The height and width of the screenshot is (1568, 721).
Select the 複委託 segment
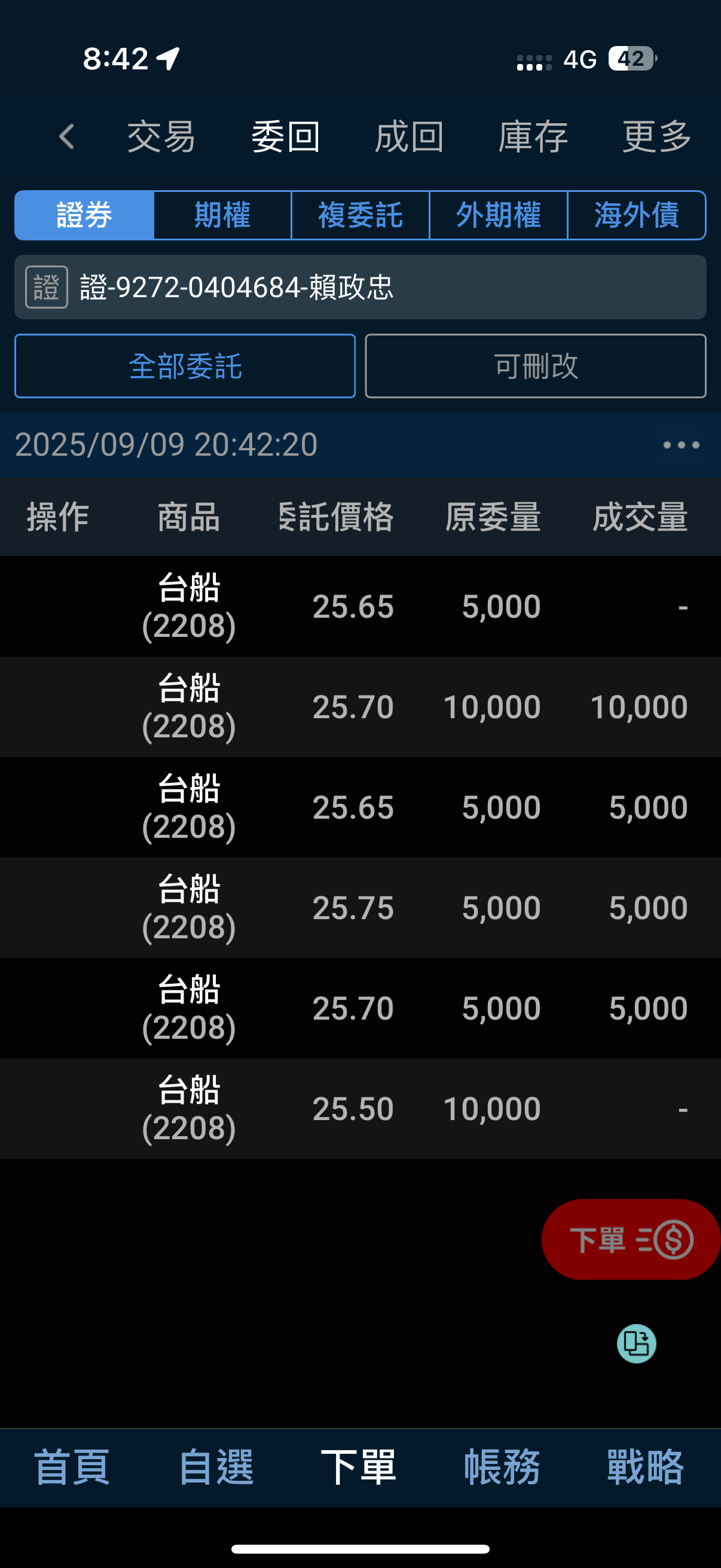click(x=360, y=215)
